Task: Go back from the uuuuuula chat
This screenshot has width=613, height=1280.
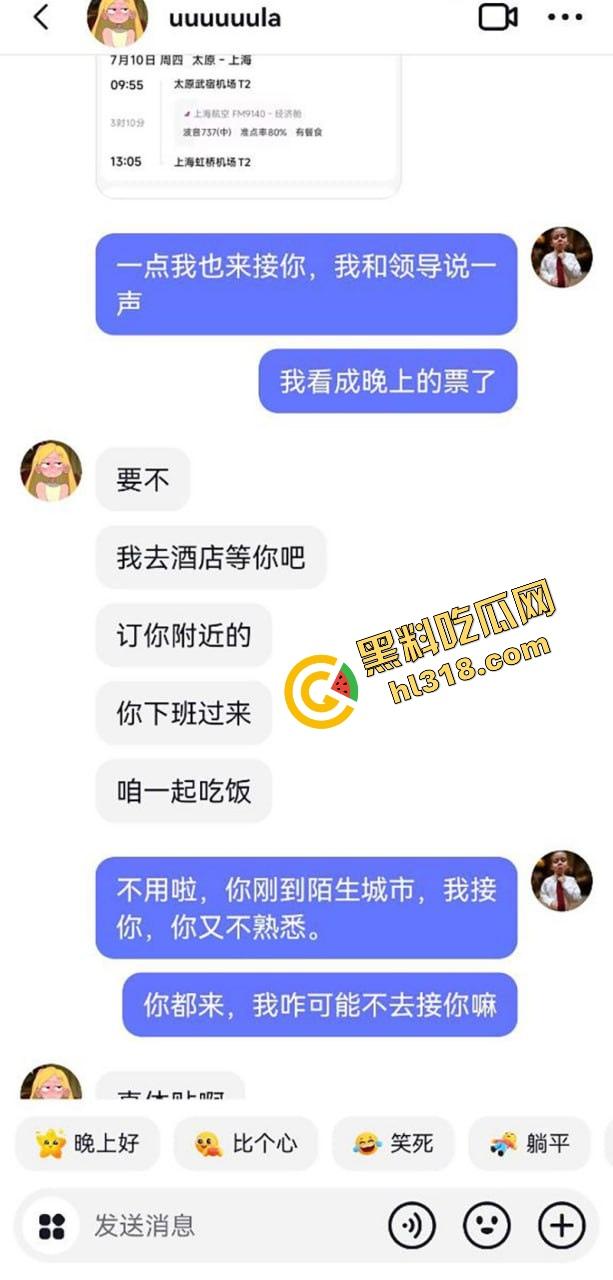Action: click(41, 17)
